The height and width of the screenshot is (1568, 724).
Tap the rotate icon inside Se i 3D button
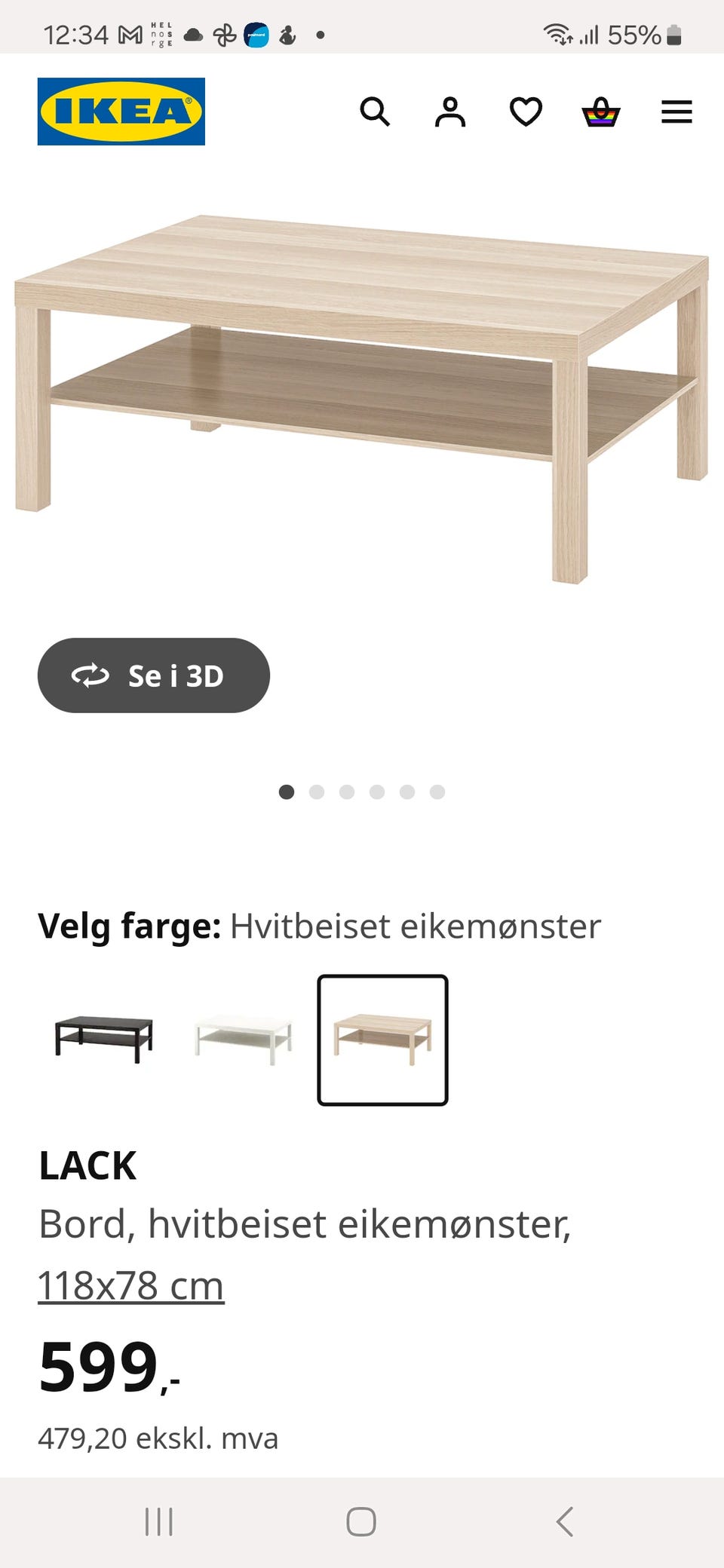click(92, 676)
